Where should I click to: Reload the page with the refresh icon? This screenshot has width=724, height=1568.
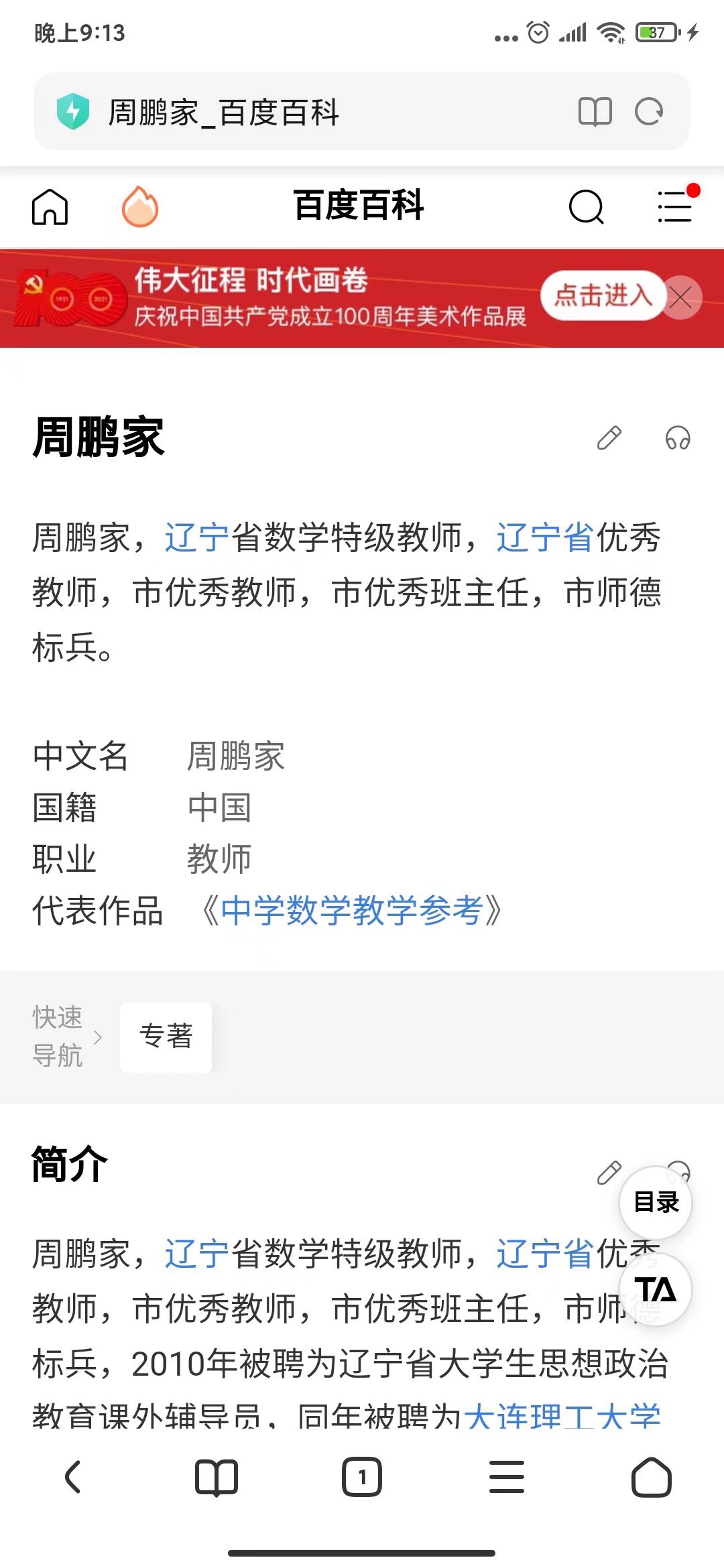[649, 112]
